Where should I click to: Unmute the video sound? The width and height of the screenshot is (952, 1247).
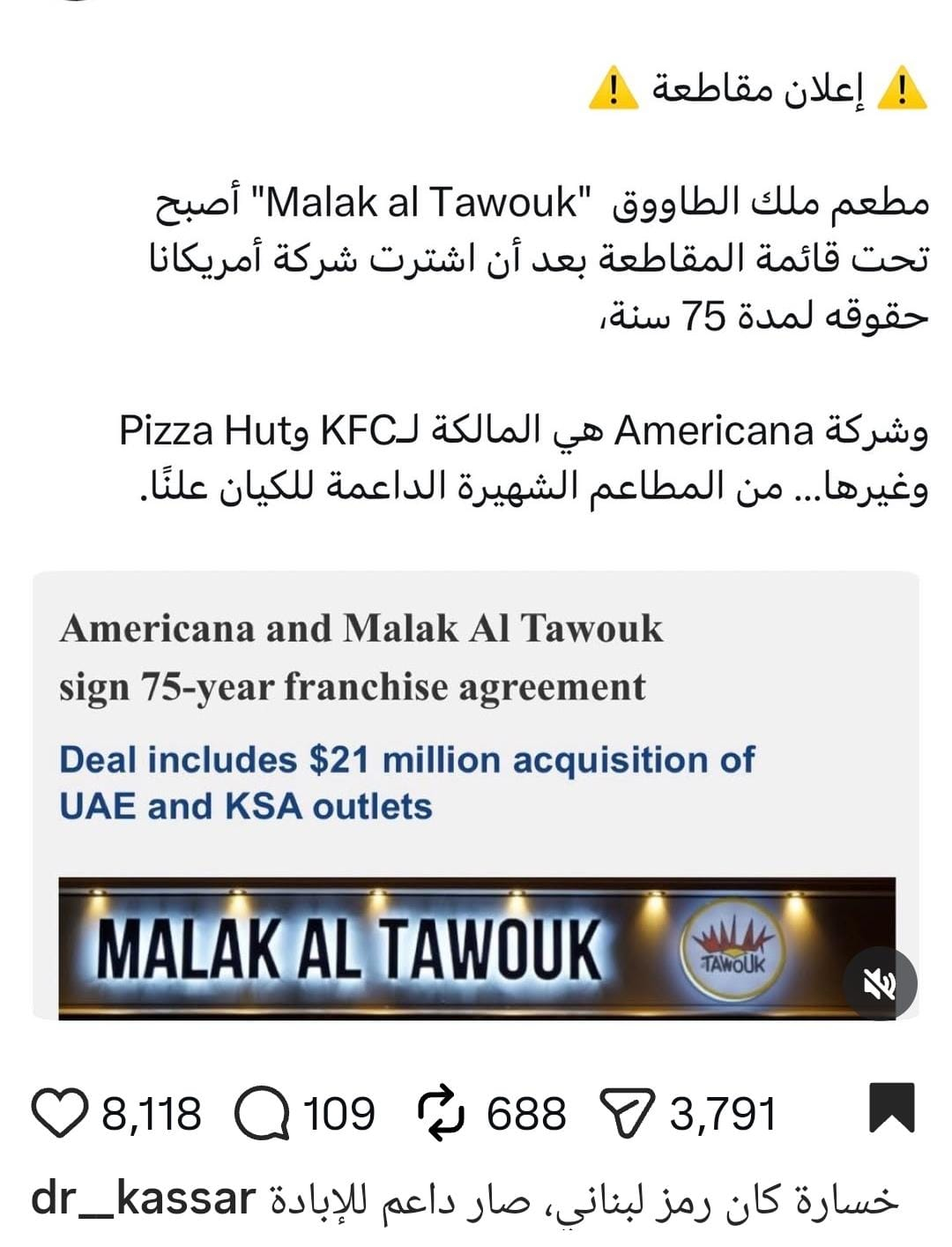880,983
